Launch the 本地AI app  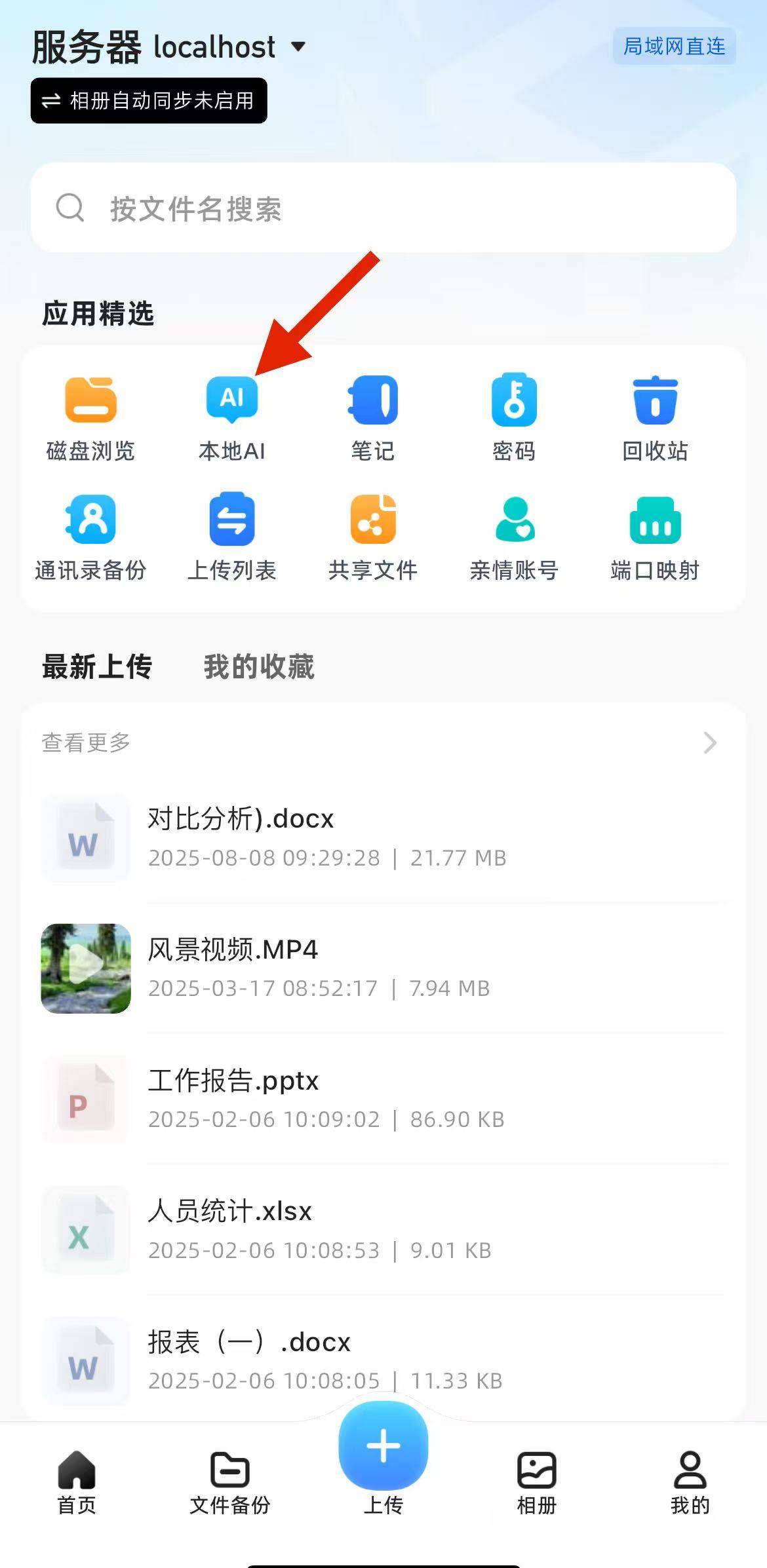(232, 417)
